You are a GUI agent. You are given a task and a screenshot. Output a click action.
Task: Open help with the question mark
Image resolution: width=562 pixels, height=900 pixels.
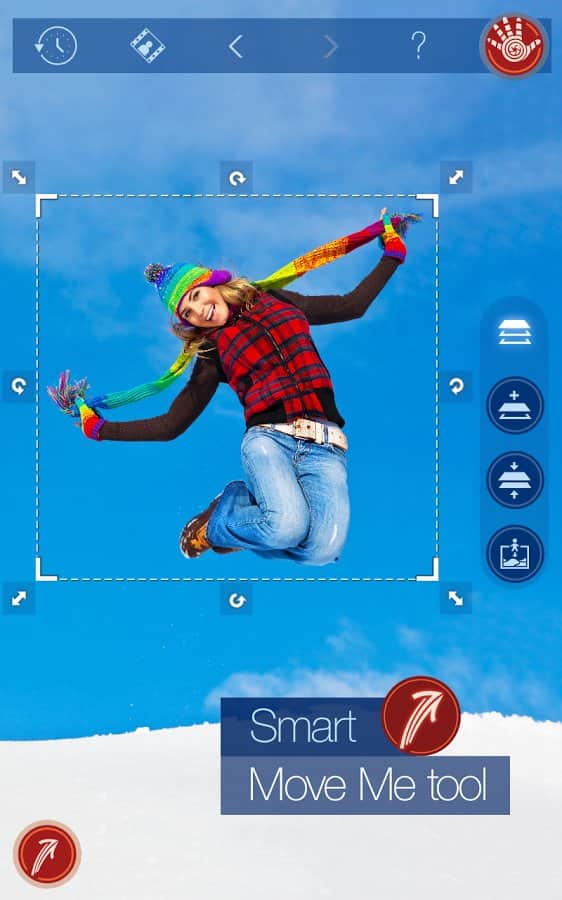(x=418, y=45)
